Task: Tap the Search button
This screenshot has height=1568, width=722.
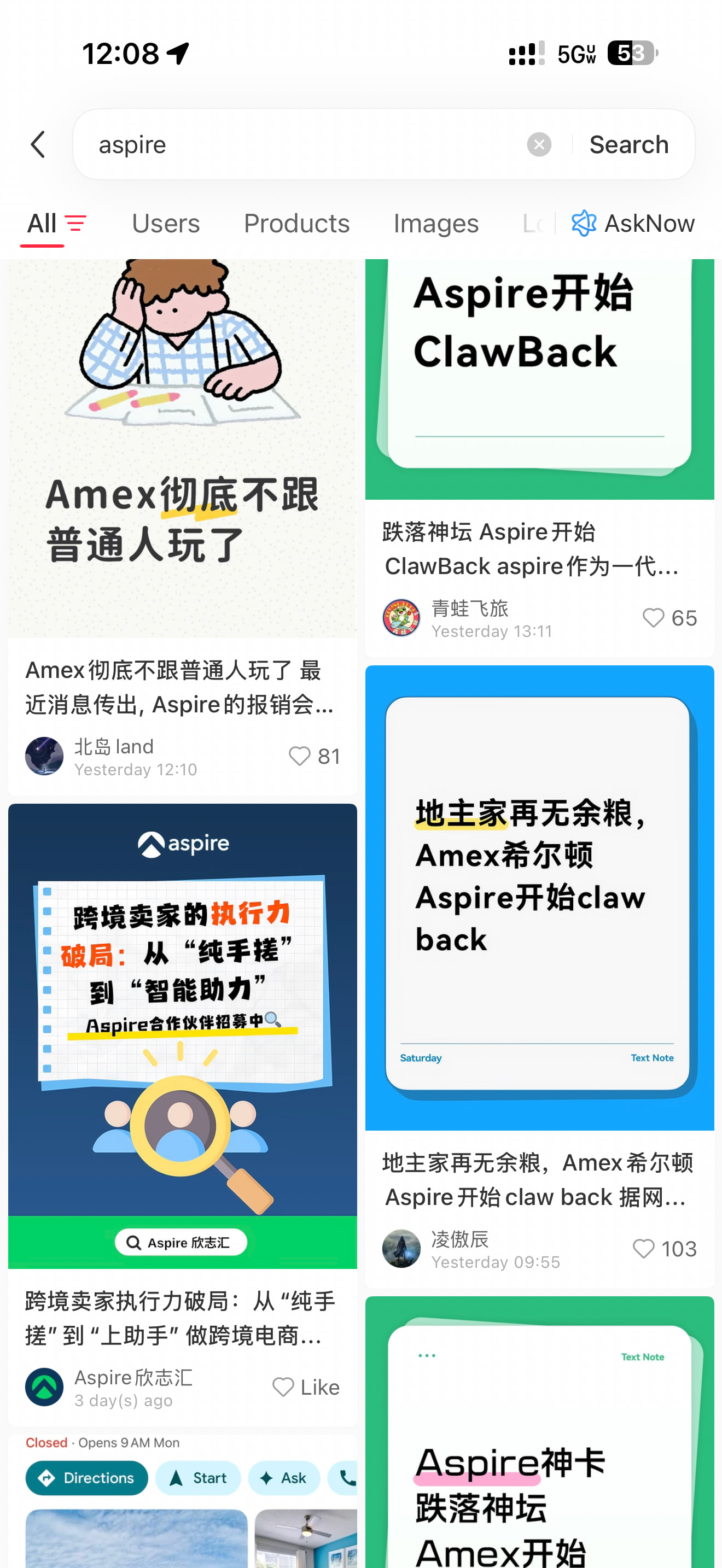Action: (629, 144)
